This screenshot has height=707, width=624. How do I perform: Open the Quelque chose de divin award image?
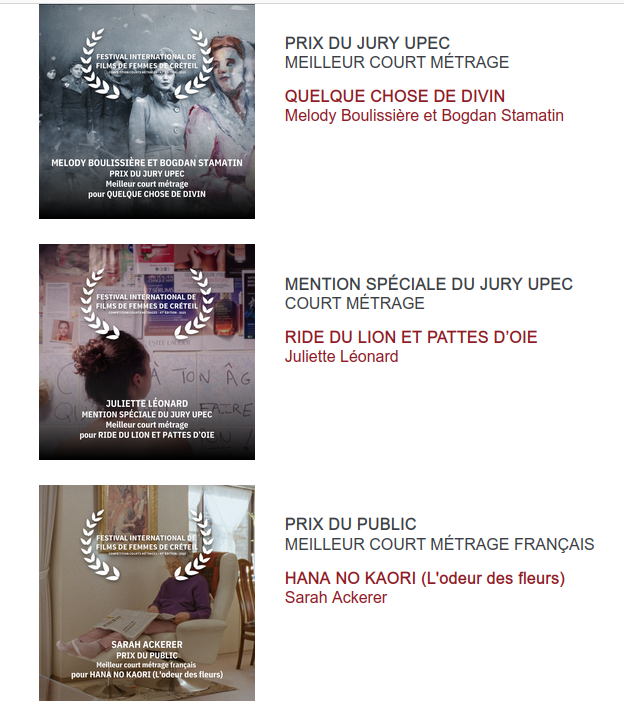tap(147, 111)
